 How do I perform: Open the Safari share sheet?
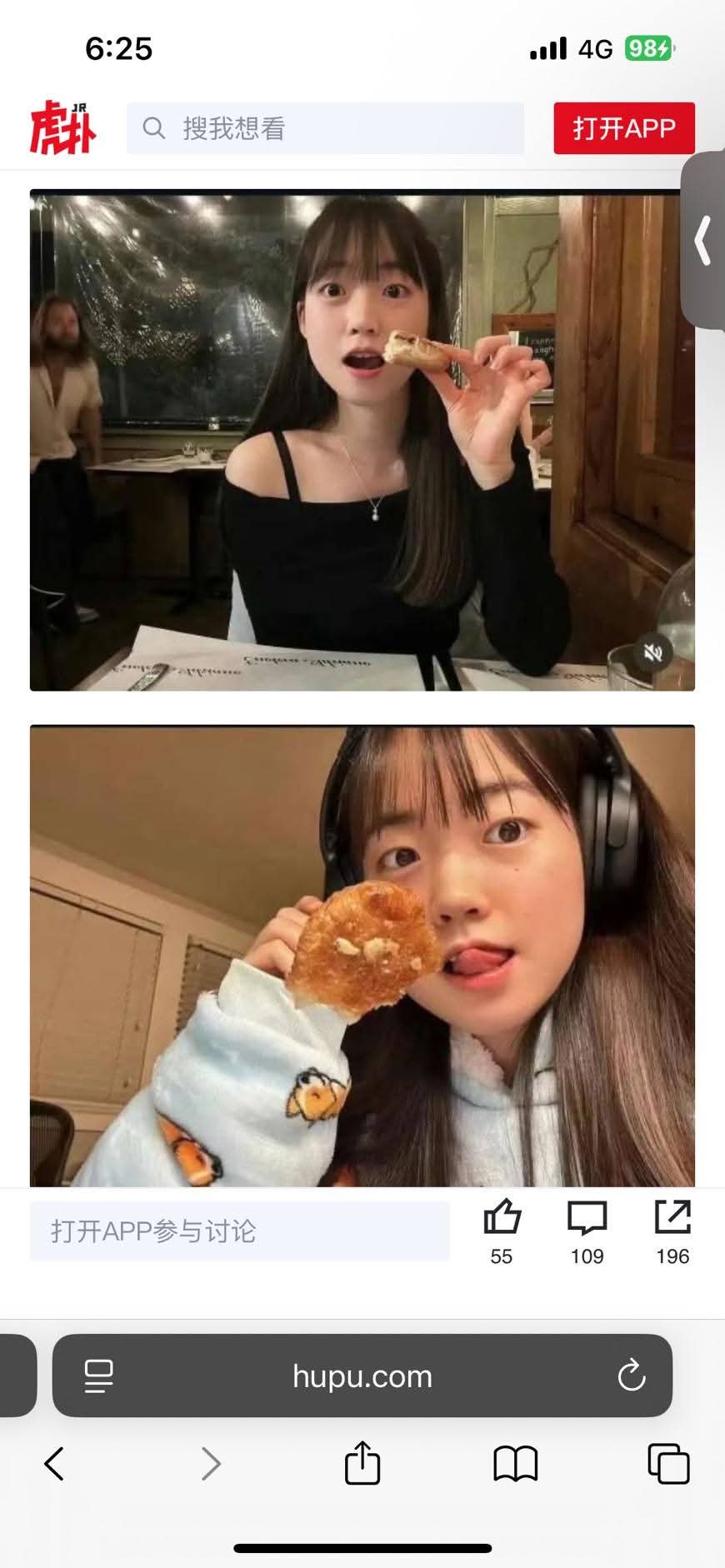[x=362, y=1464]
